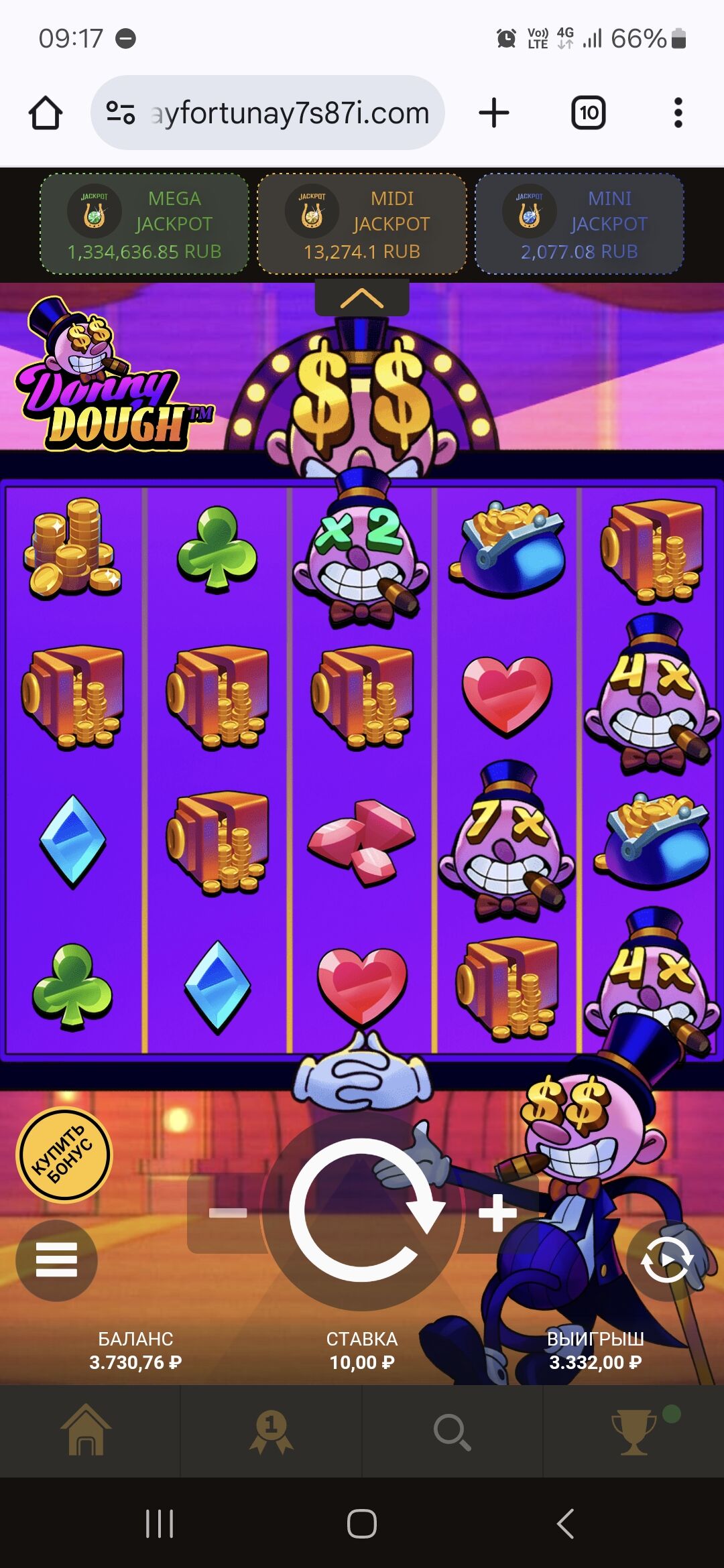The width and height of the screenshot is (724, 1568).
Task: Go back with the system back button
Action: click(x=565, y=1524)
